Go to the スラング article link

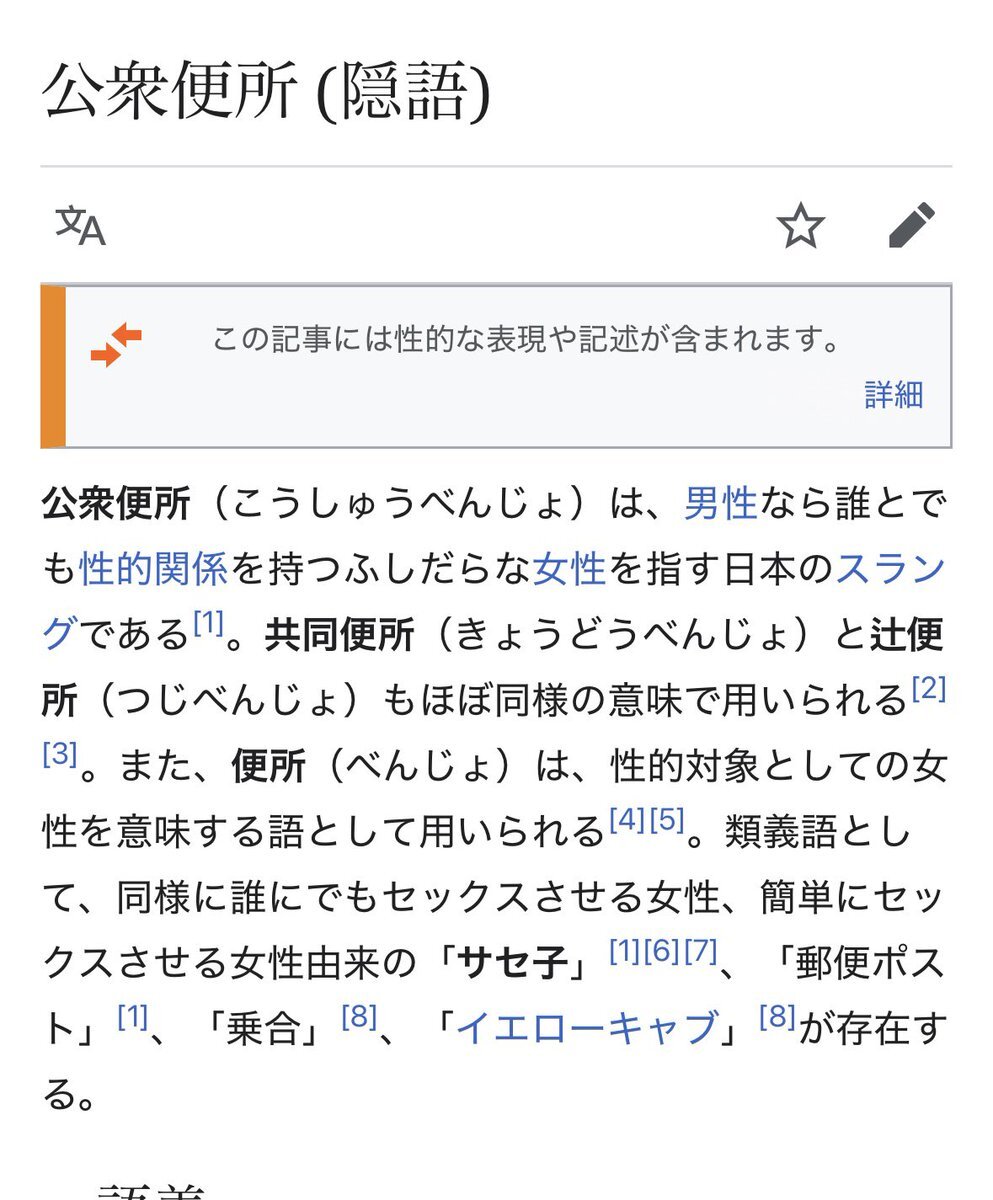click(x=890, y=569)
